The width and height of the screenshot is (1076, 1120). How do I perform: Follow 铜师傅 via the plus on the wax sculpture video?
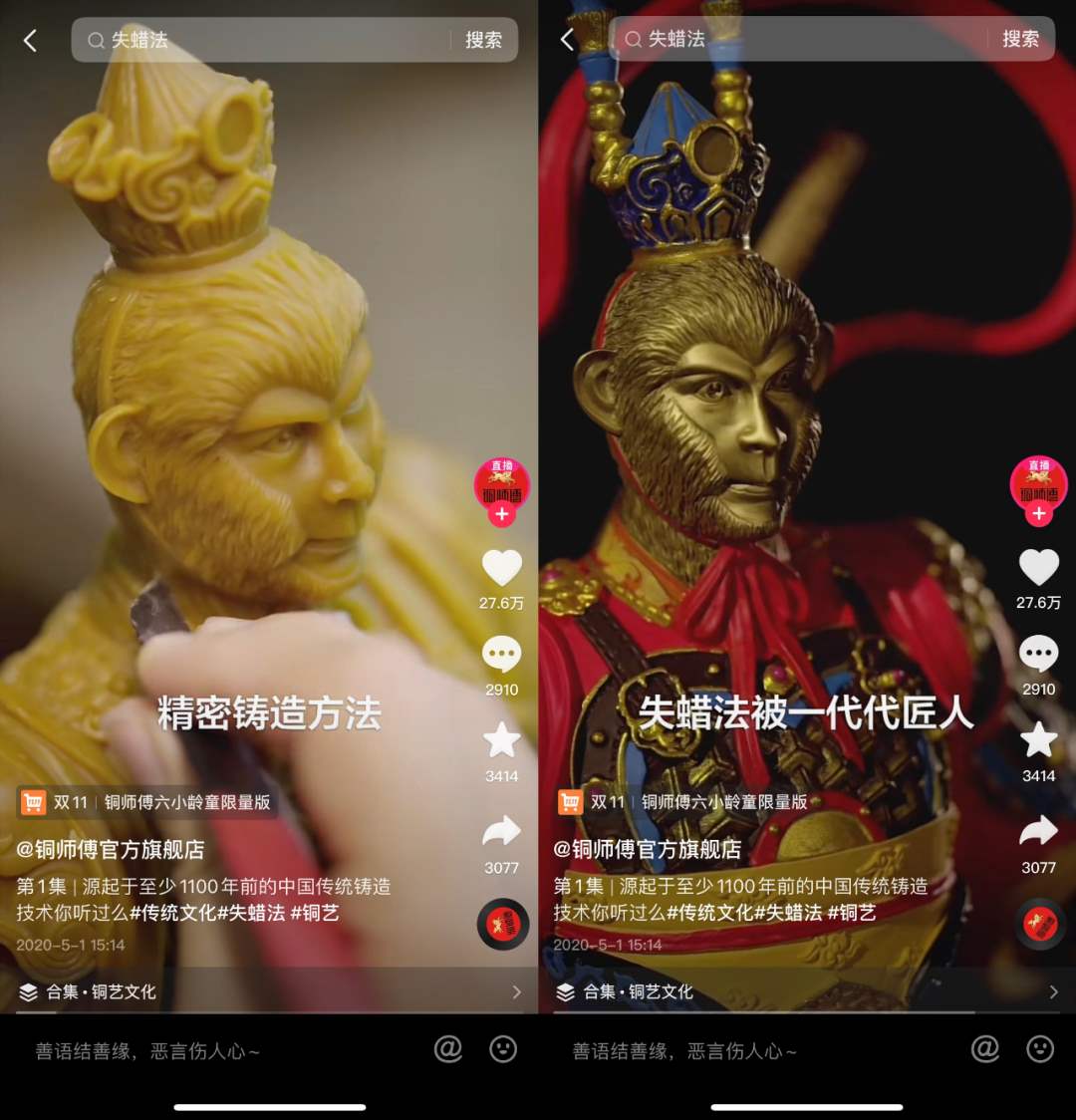pyautogui.click(x=501, y=514)
